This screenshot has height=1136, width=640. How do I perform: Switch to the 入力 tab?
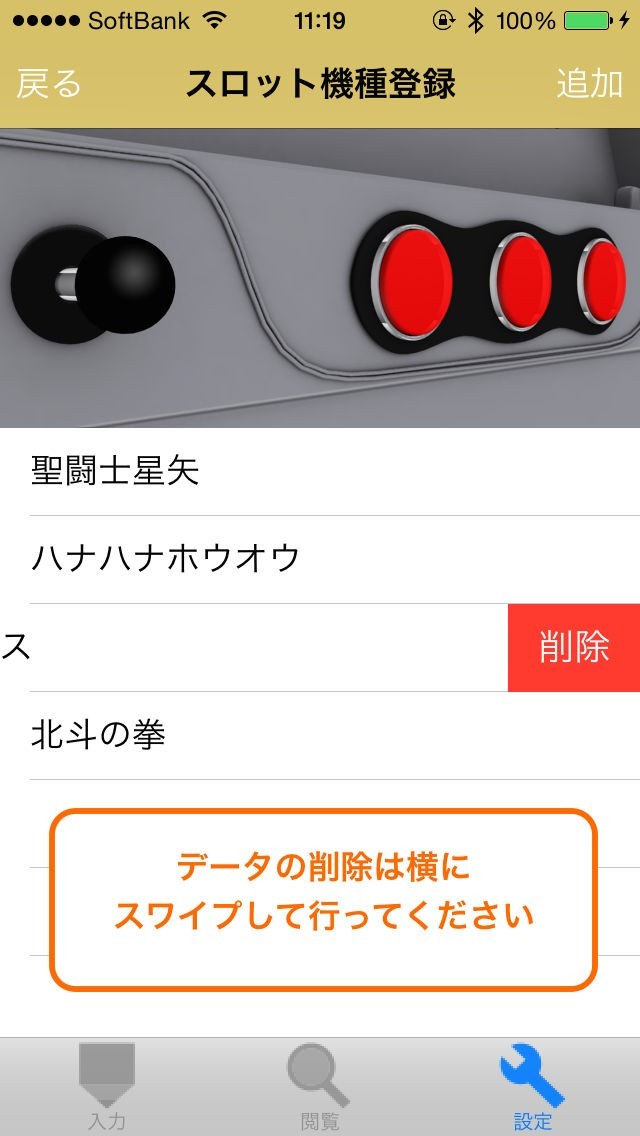coord(107,1087)
